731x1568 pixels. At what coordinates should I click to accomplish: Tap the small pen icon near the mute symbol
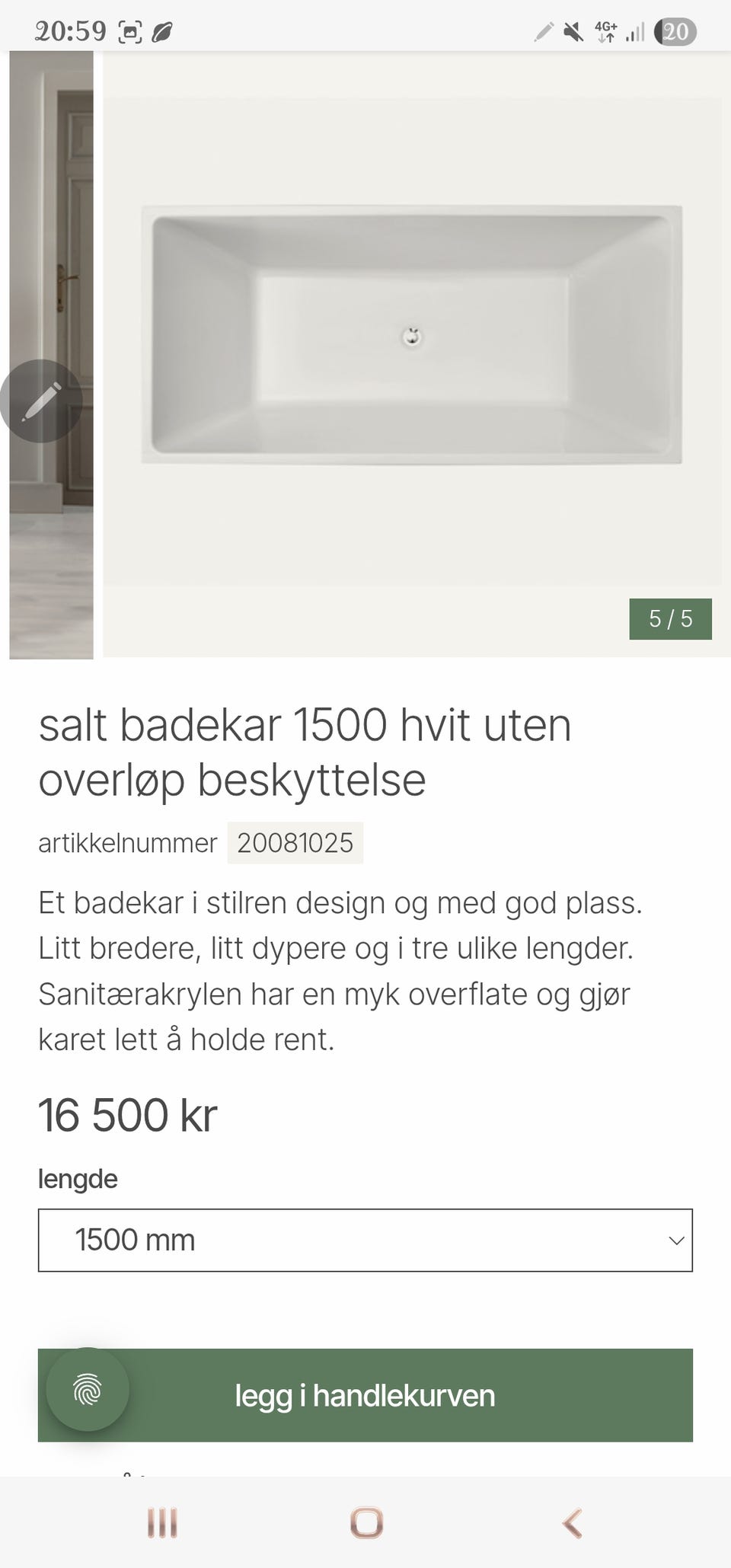(542, 30)
